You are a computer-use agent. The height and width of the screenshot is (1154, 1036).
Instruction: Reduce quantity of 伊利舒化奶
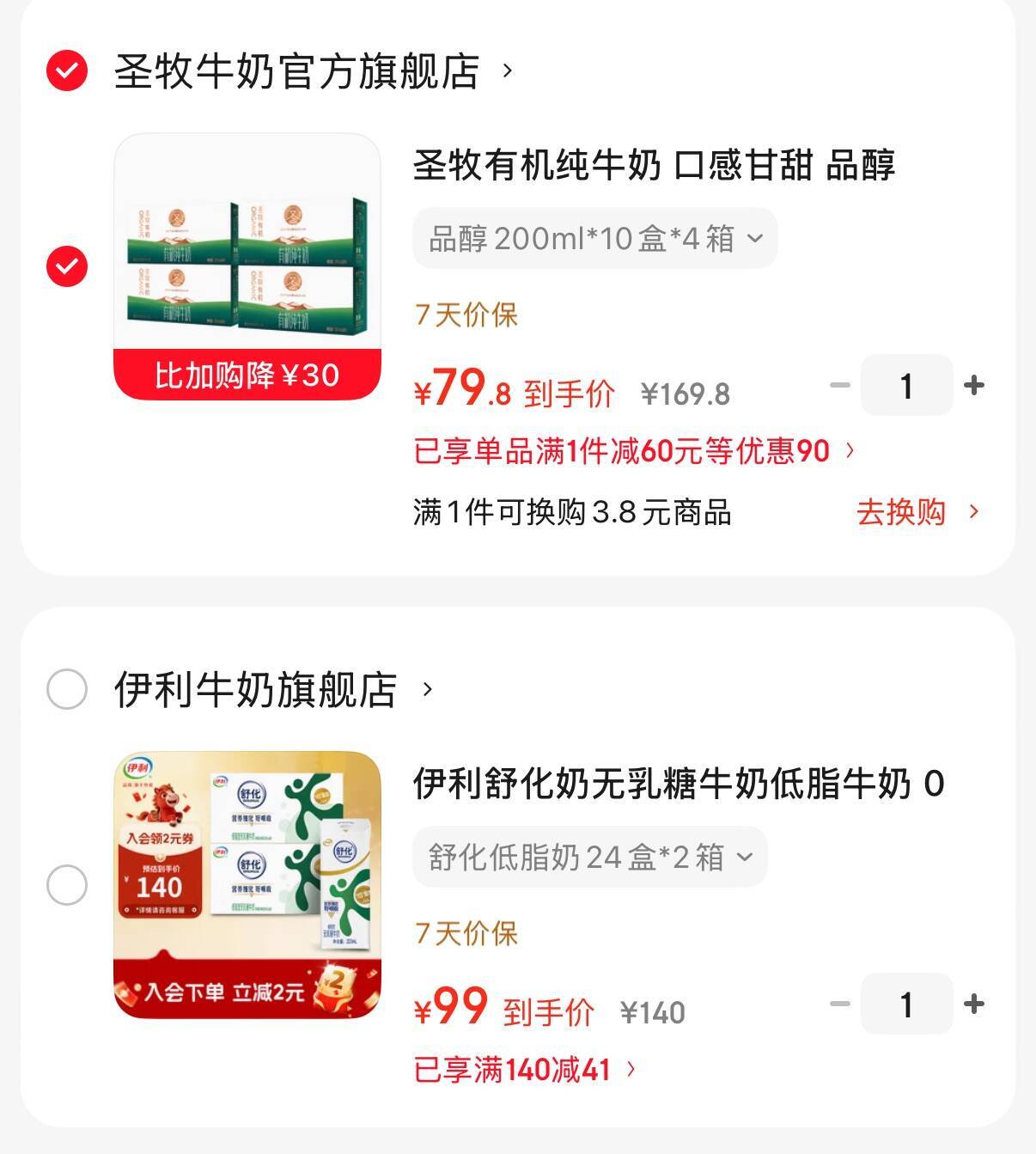(839, 1004)
